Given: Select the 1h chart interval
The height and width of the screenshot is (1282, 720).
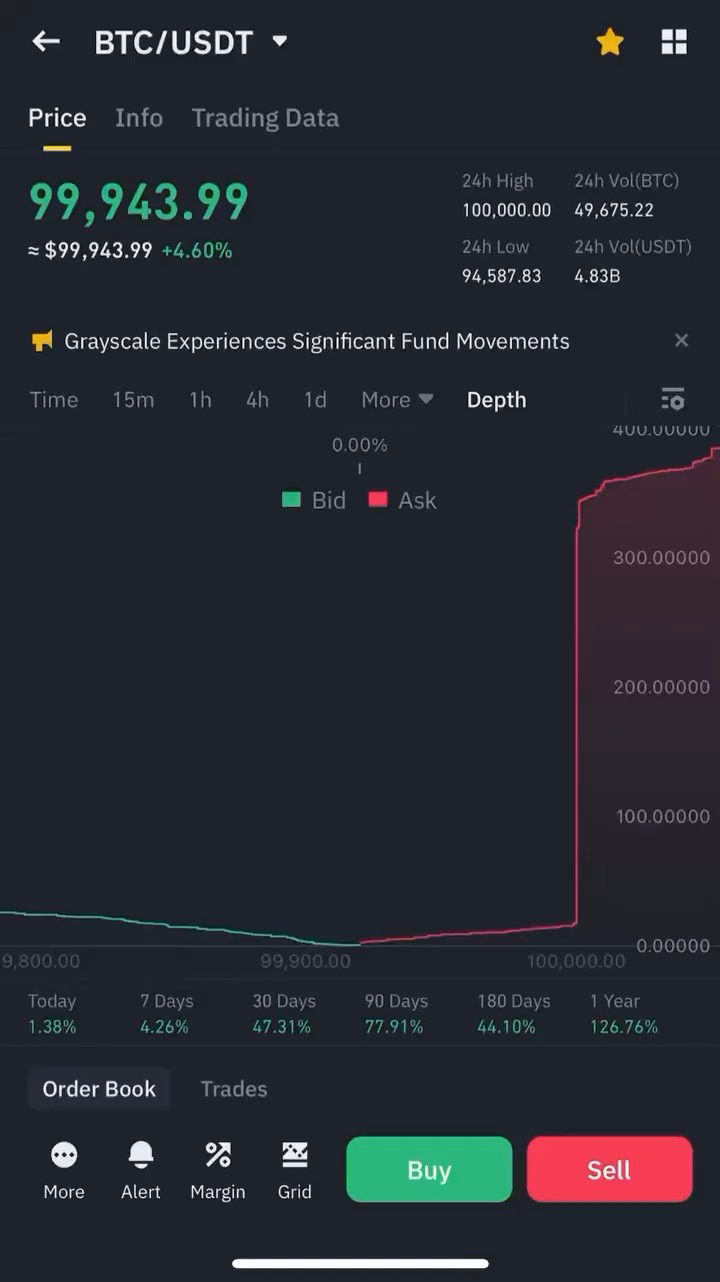Looking at the screenshot, I should click(199, 399).
